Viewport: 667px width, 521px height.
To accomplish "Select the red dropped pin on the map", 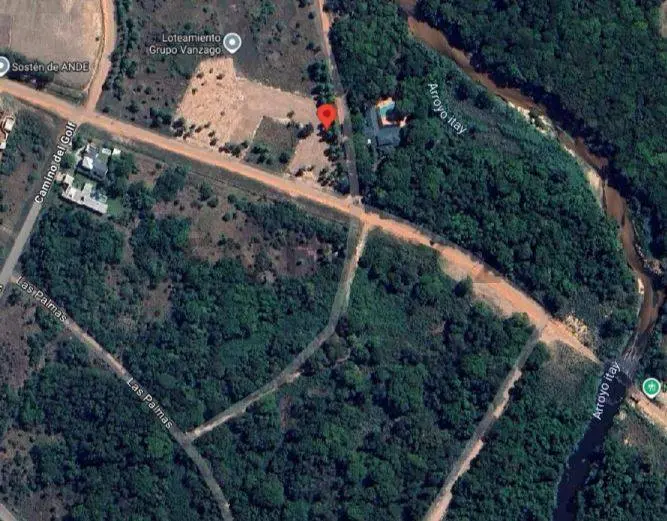I will 326,115.
